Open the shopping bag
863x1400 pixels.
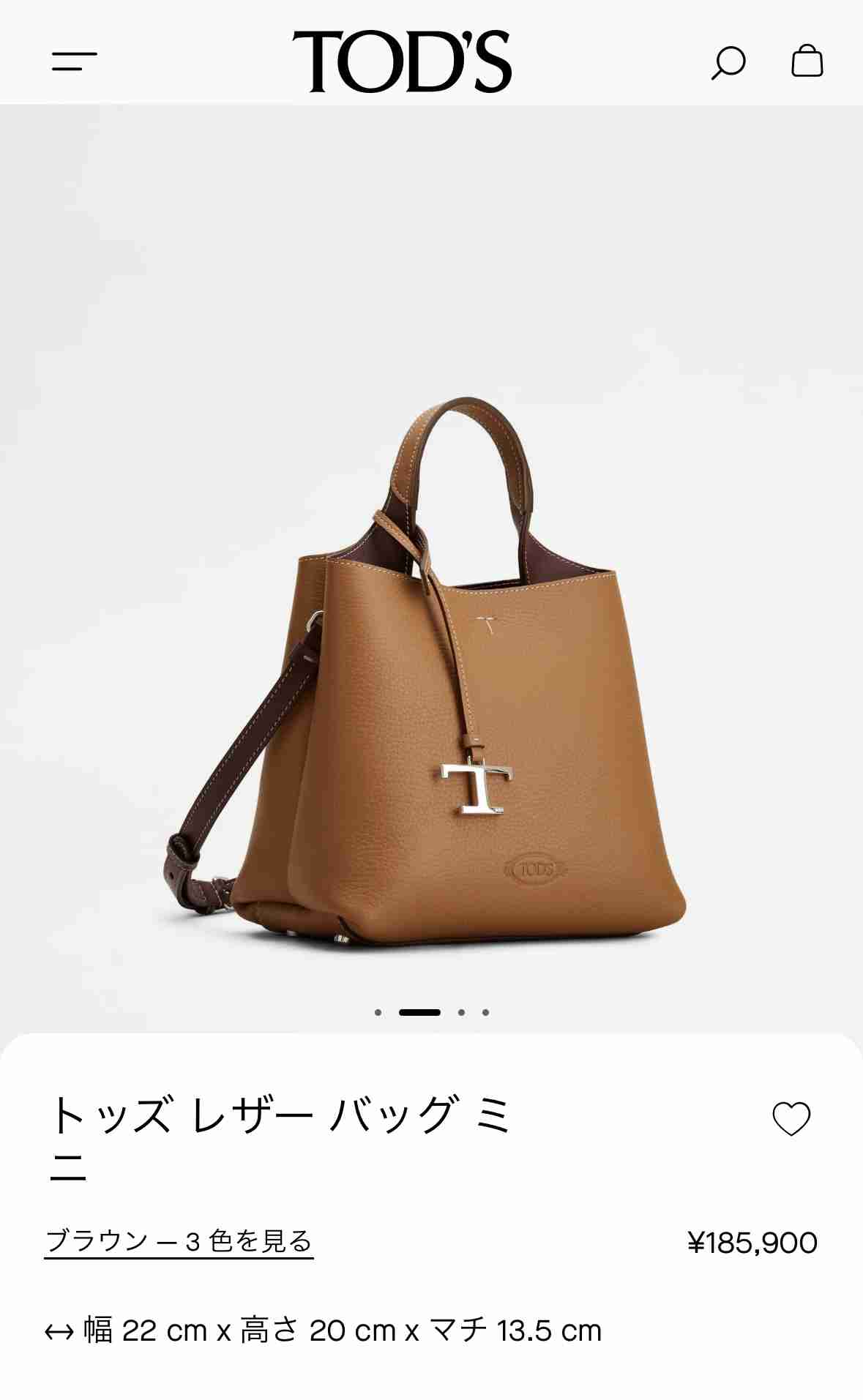(807, 61)
